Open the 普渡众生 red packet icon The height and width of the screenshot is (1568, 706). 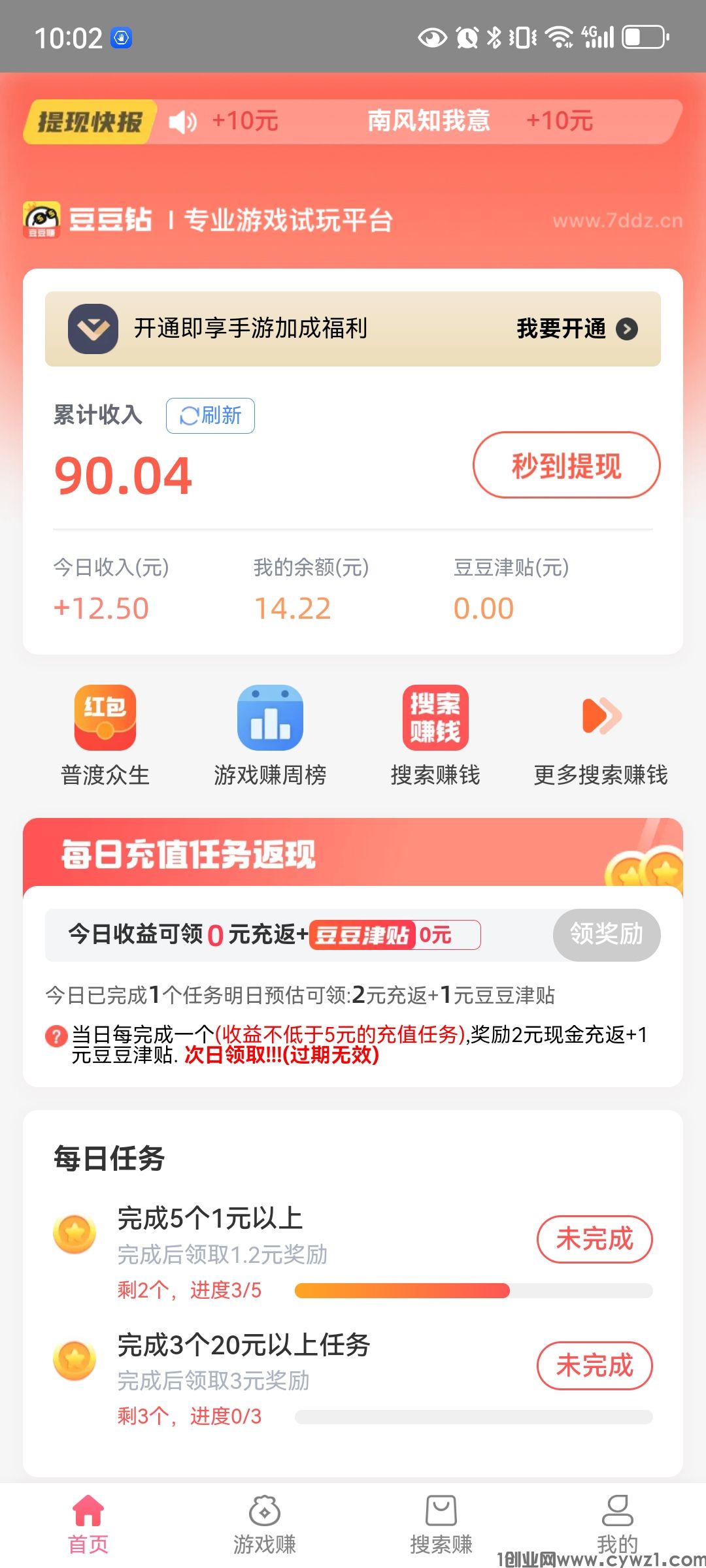click(105, 719)
